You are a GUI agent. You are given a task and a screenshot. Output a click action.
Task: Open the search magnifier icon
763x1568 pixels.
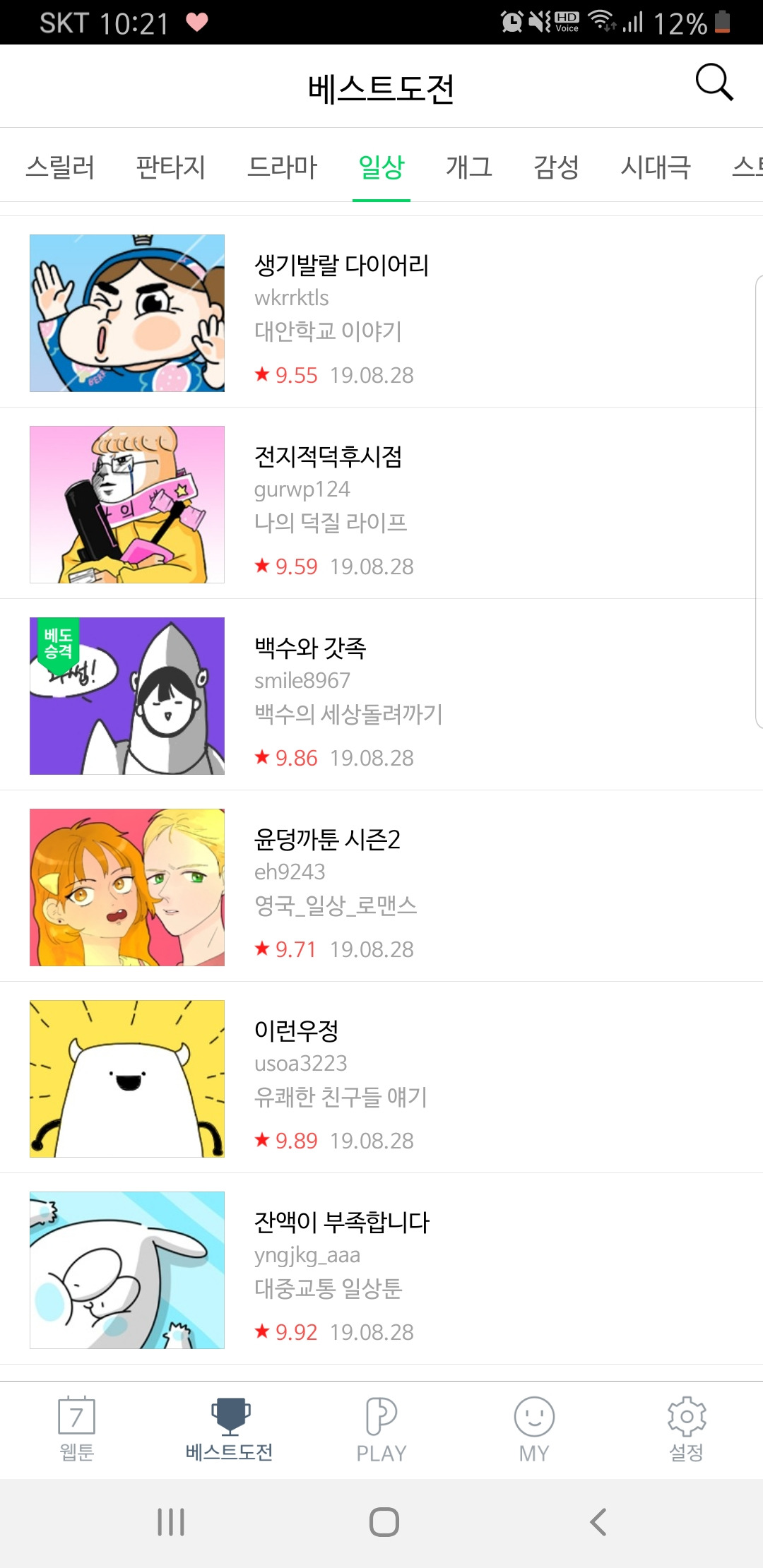714,83
